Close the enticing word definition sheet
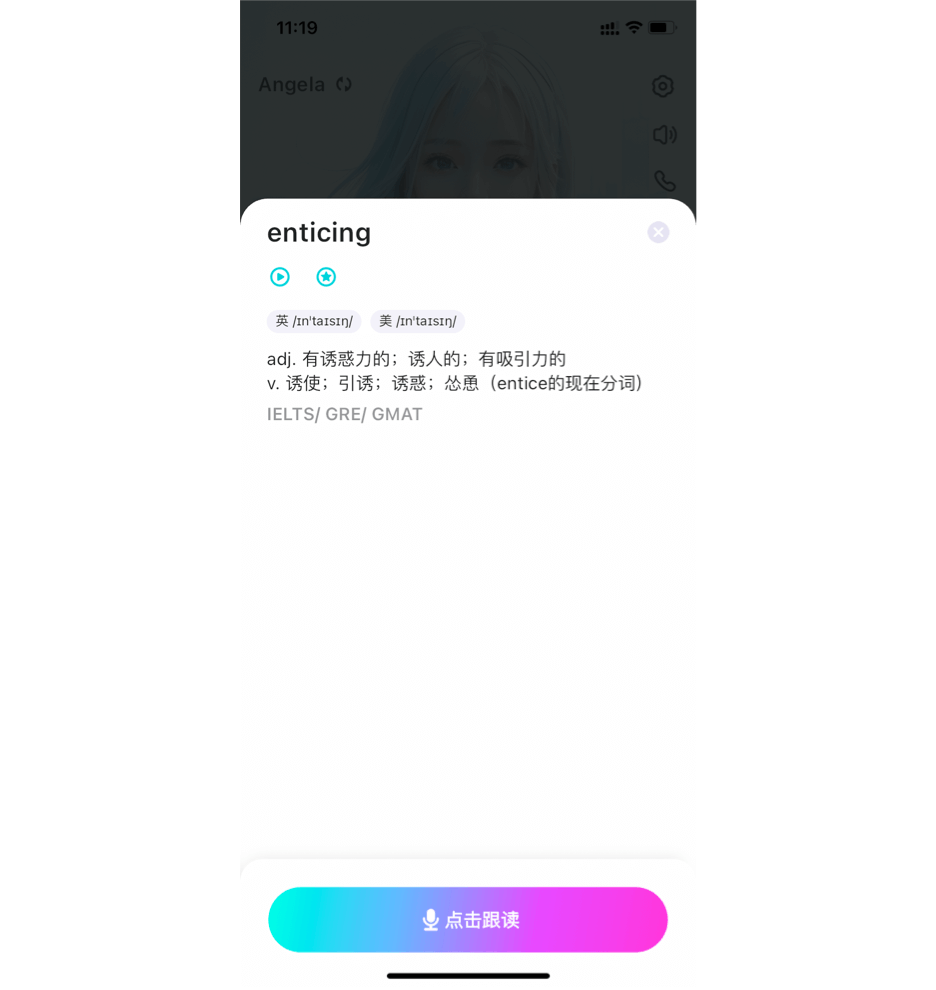 coord(658,232)
